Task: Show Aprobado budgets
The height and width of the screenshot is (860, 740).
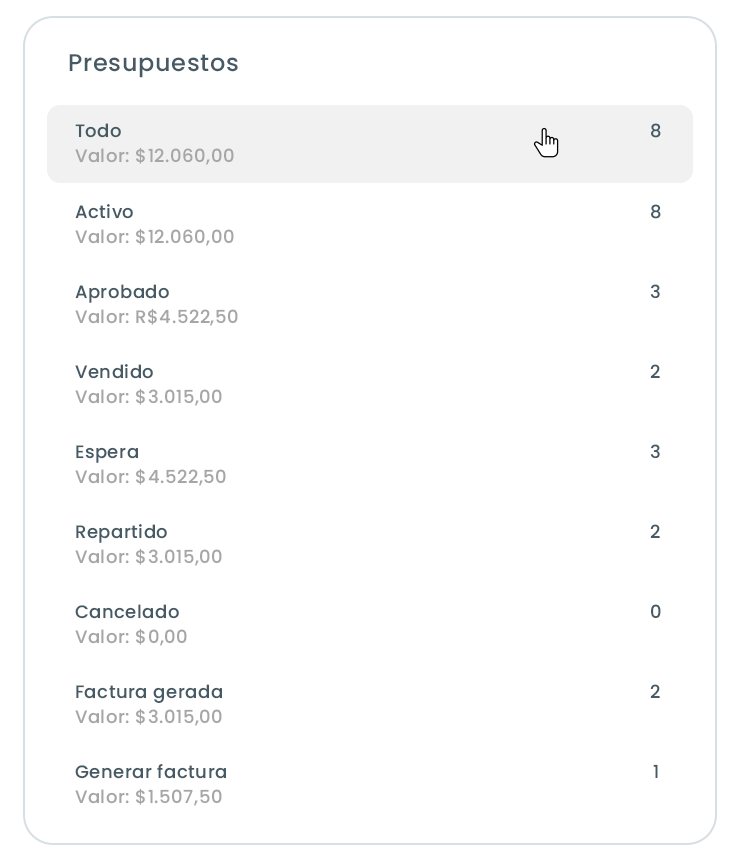Action: point(369,304)
